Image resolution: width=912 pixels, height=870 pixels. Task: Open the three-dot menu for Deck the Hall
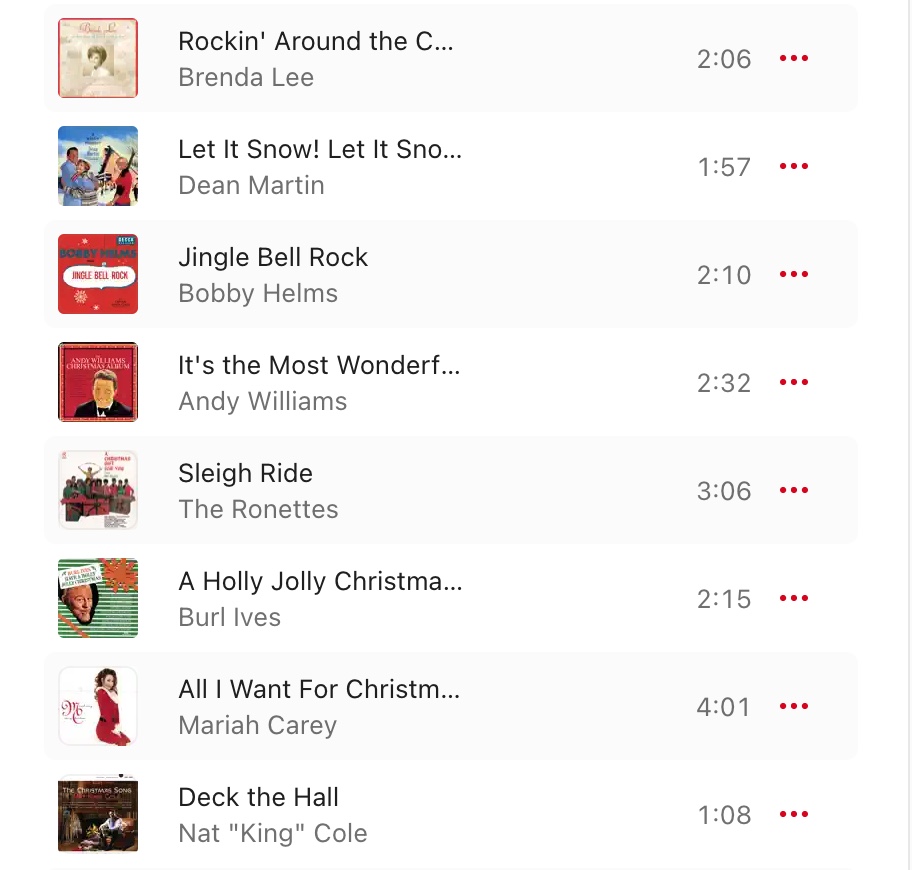click(793, 815)
